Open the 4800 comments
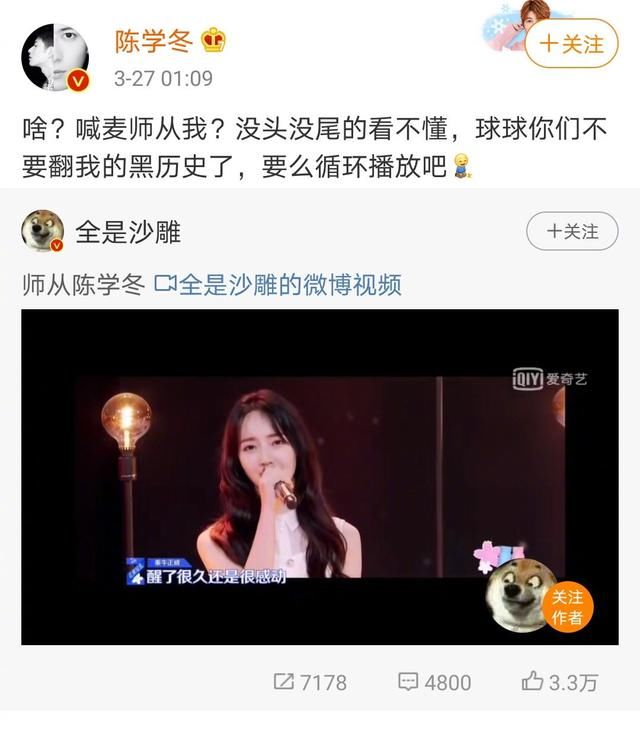 [x=435, y=682]
